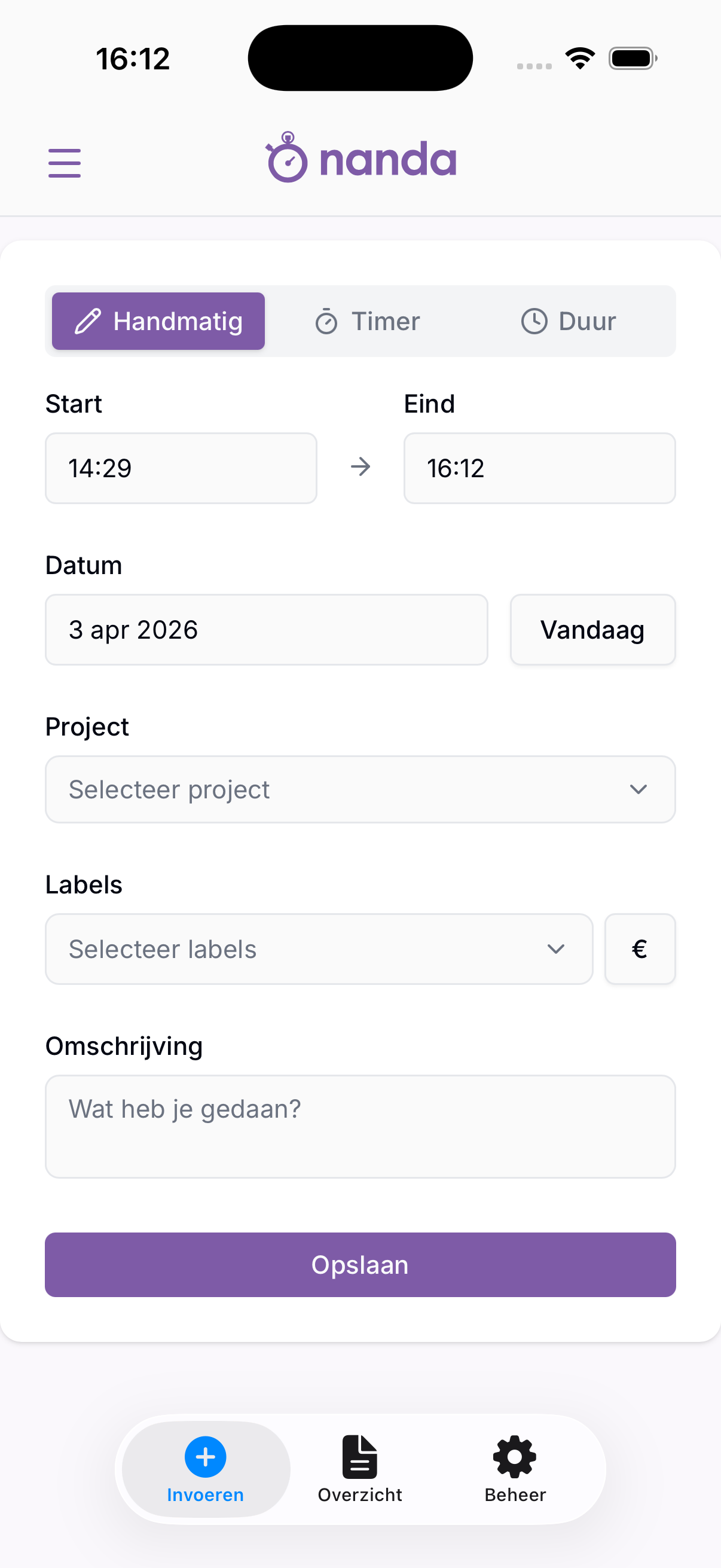Open the hamburger navigation menu
The height and width of the screenshot is (1568, 721).
64,163
